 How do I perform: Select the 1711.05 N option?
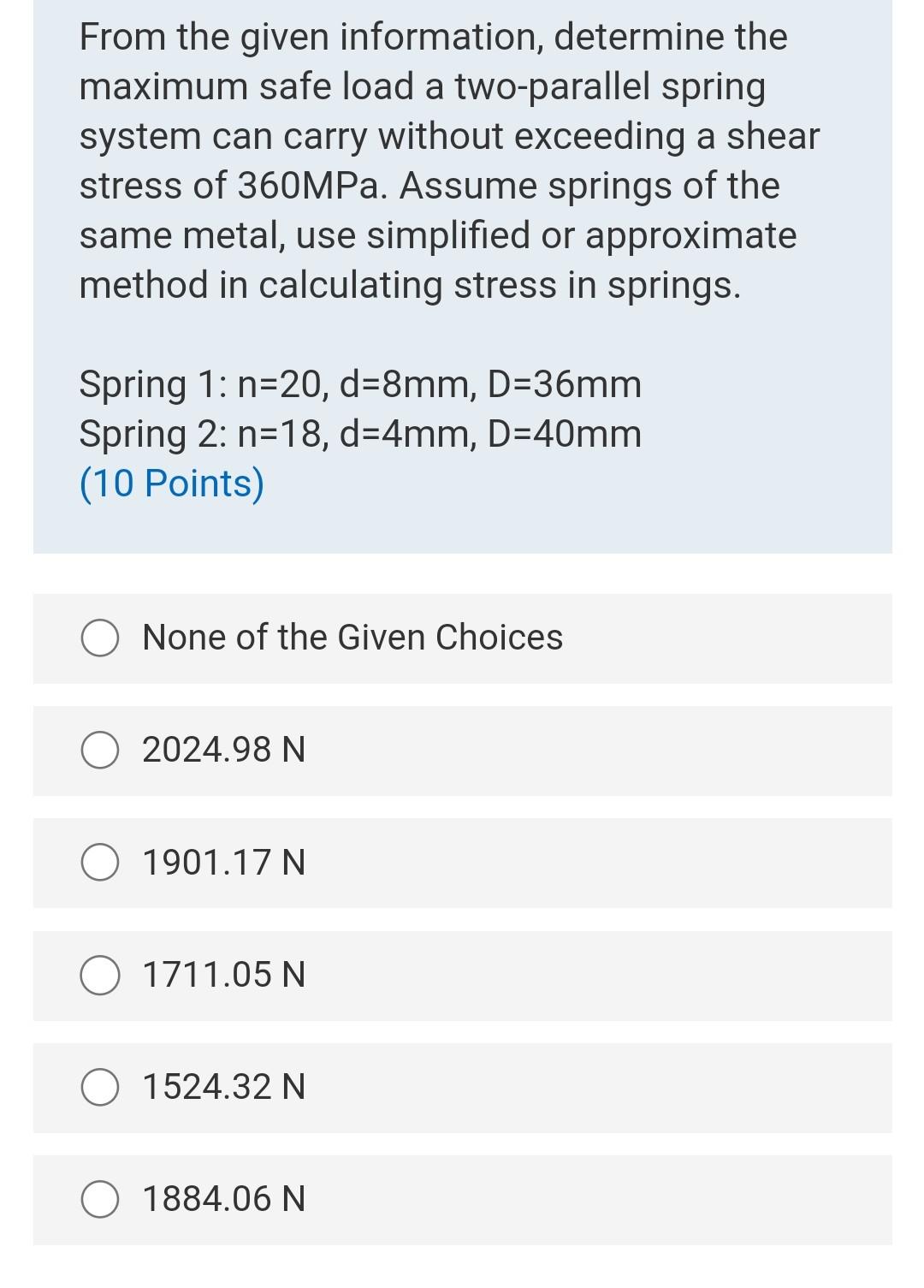(100, 976)
